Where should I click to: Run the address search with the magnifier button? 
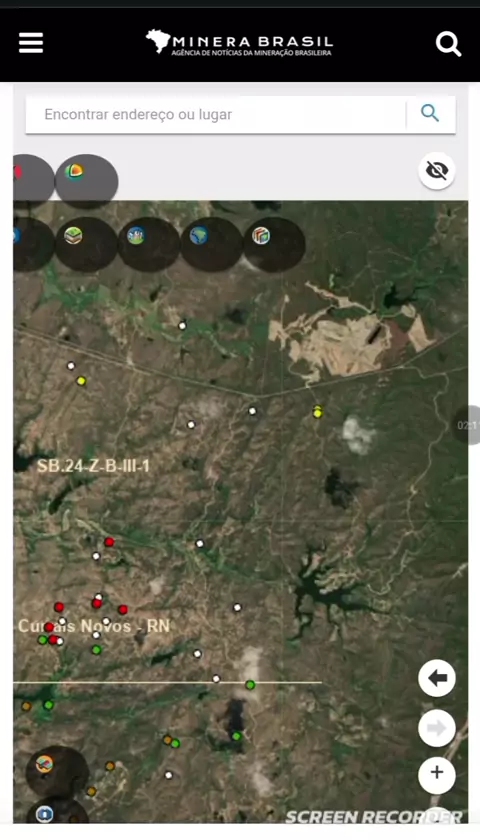click(430, 114)
